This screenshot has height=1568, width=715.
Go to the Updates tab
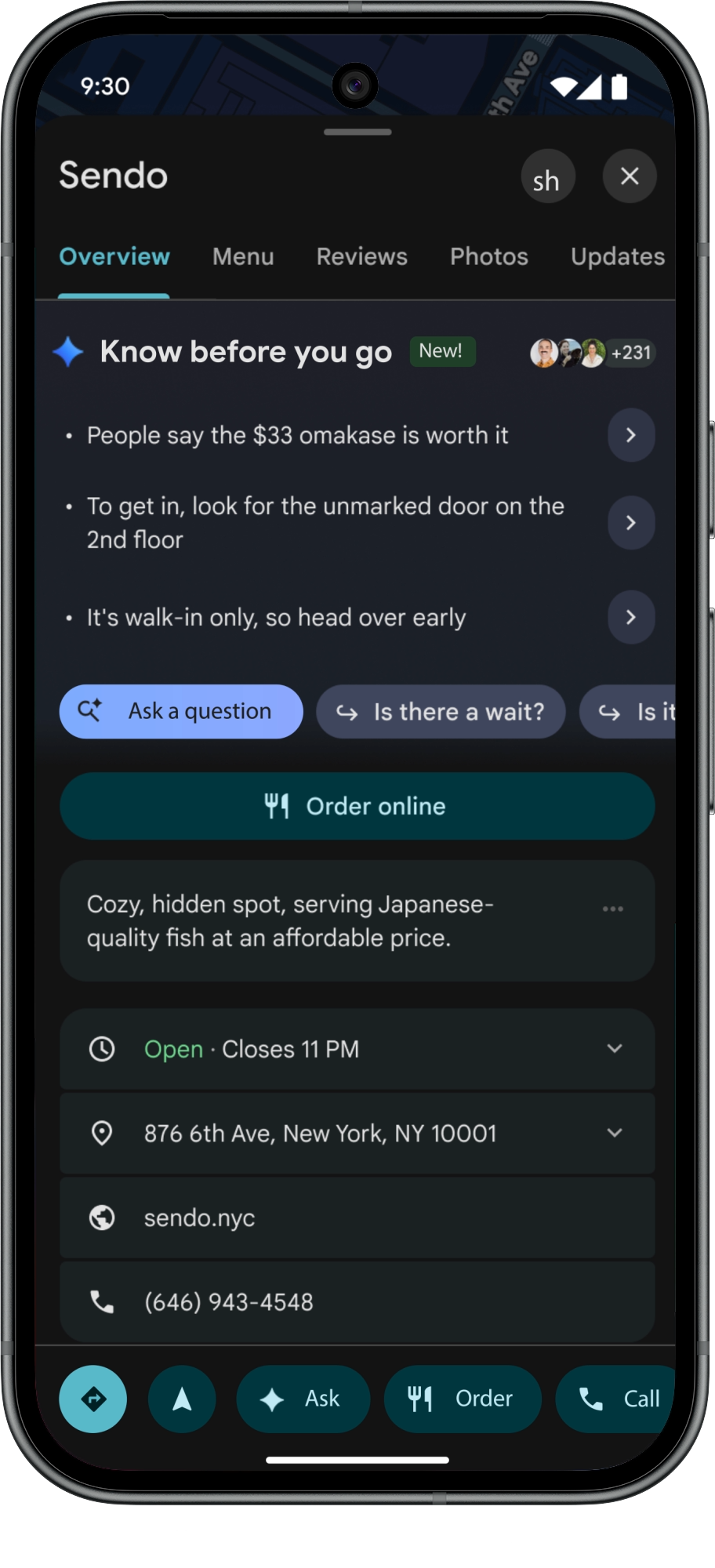click(617, 257)
